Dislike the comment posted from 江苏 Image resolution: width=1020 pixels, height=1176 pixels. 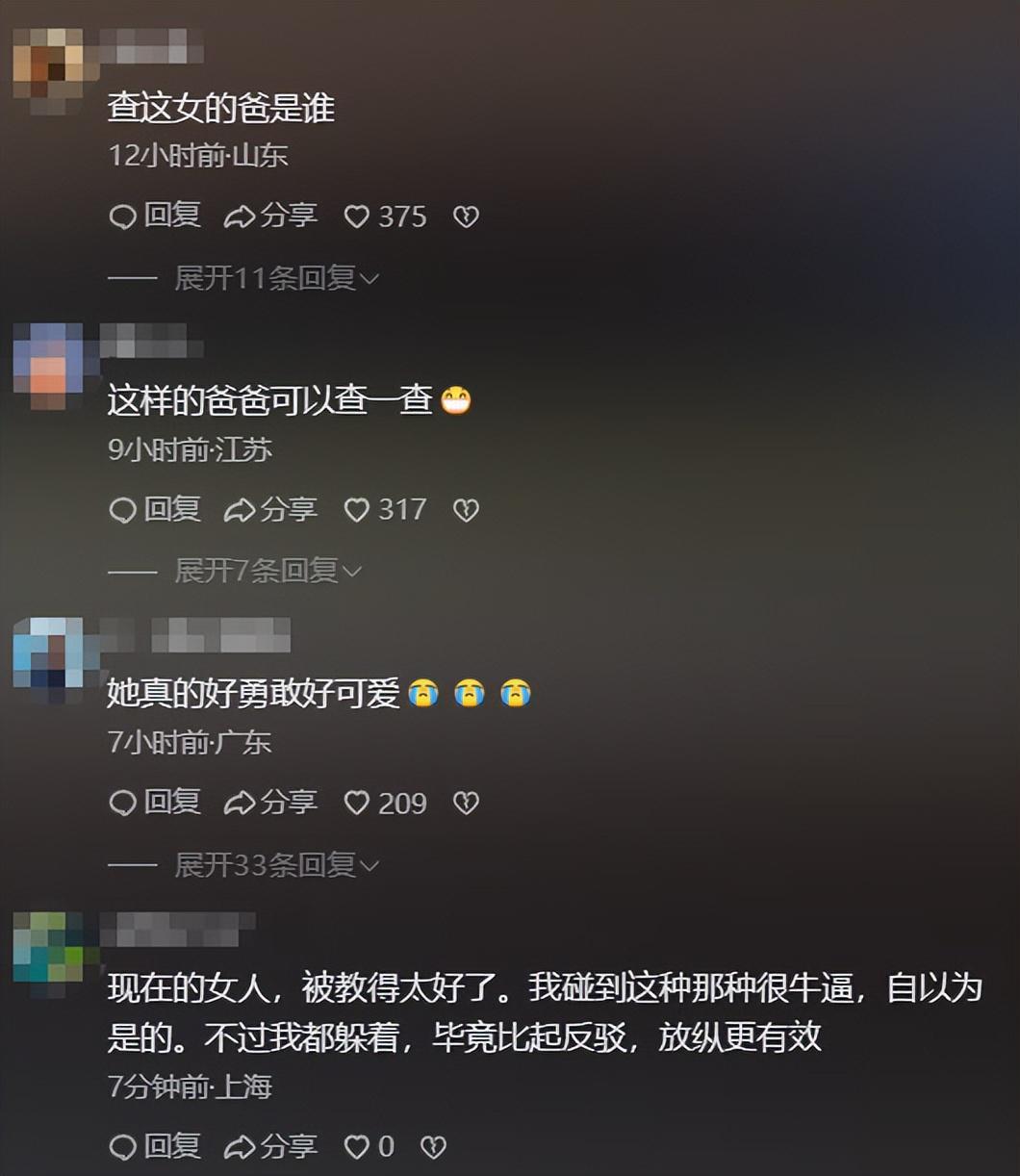pos(466,510)
